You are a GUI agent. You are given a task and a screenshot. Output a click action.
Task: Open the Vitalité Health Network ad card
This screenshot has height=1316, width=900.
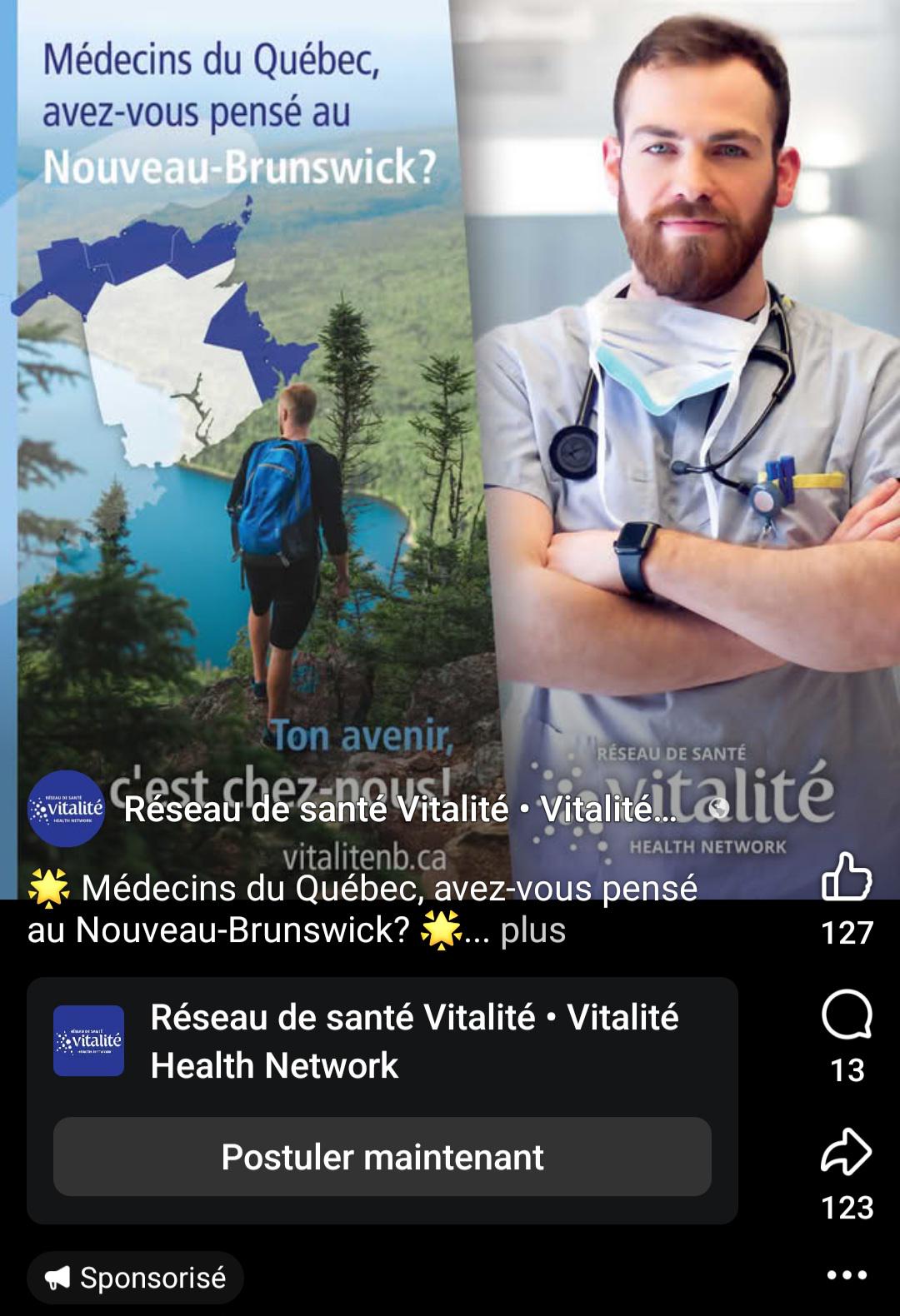pyautogui.click(x=414, y=1041)
